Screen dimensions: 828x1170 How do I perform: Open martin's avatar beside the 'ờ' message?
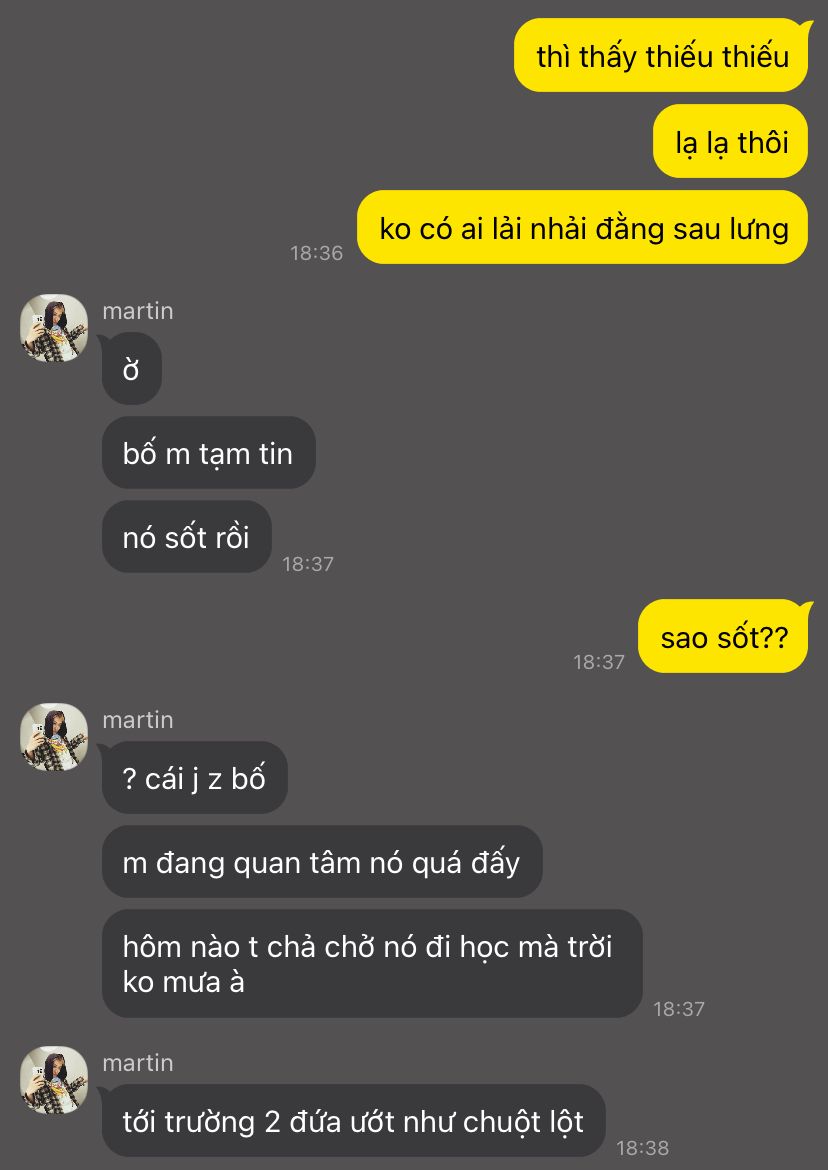click(54, 328)
